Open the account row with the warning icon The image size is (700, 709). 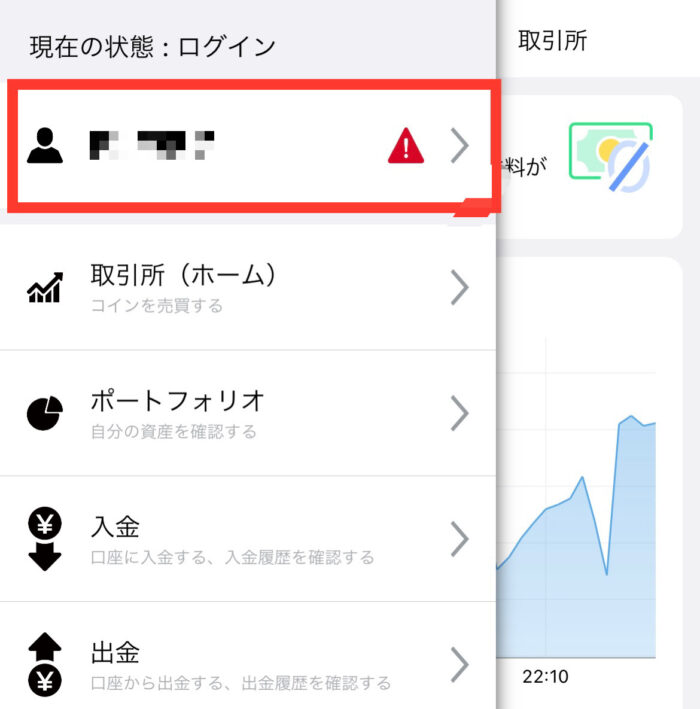[248, 148]
